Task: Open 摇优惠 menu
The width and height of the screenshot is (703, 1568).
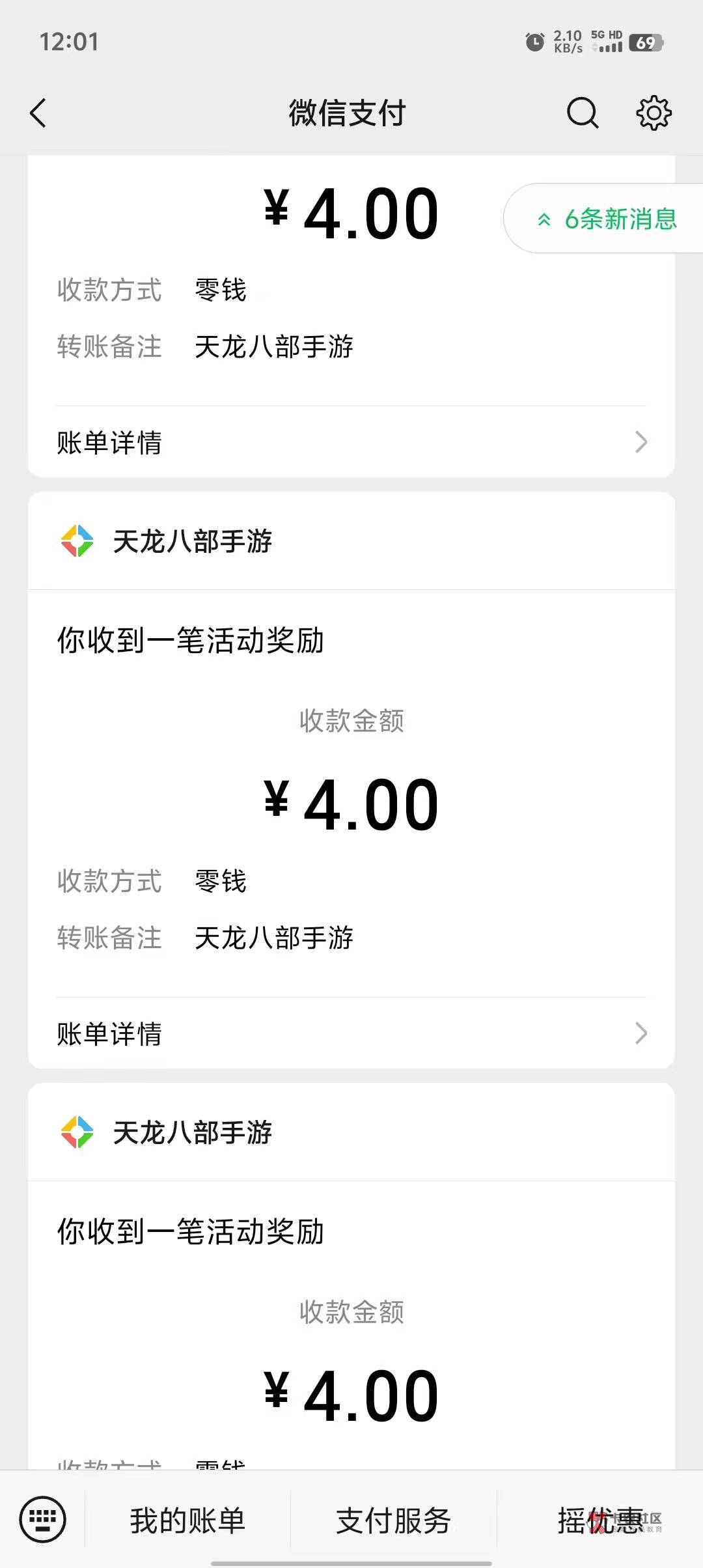Action: 600,1520
